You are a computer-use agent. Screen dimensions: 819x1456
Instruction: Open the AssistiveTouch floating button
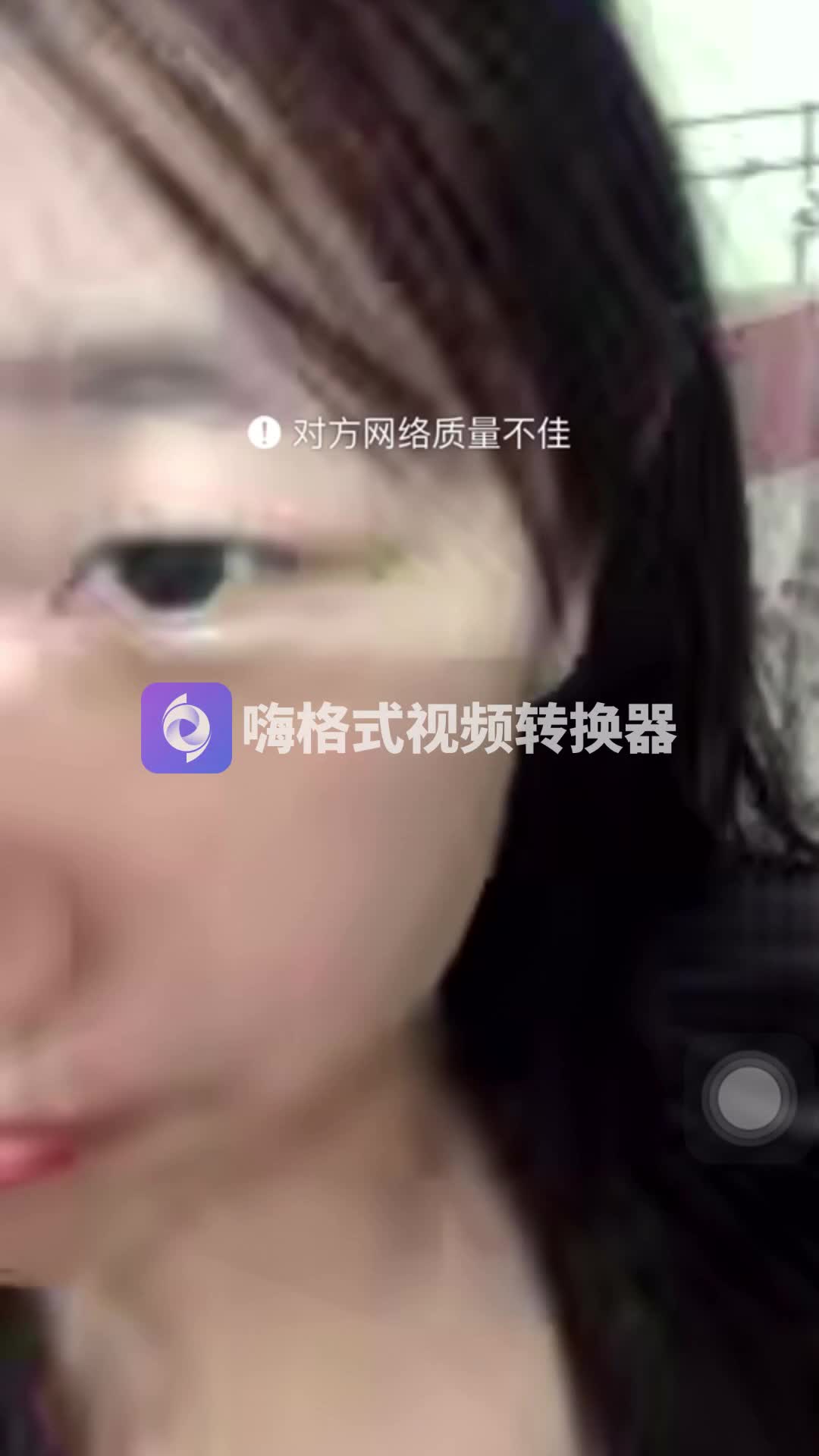748,1098
